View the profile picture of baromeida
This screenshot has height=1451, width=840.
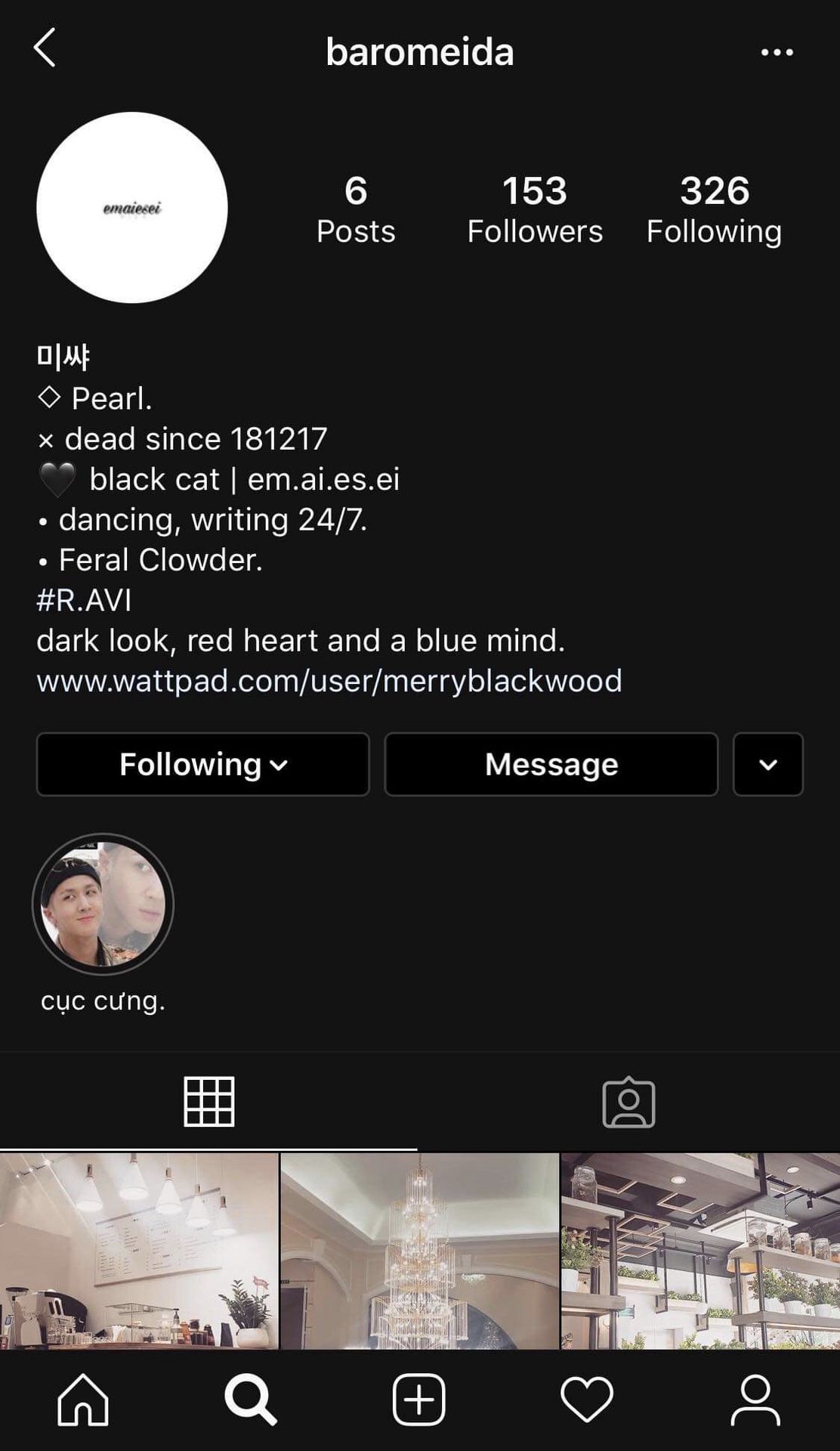coord(132,208)
